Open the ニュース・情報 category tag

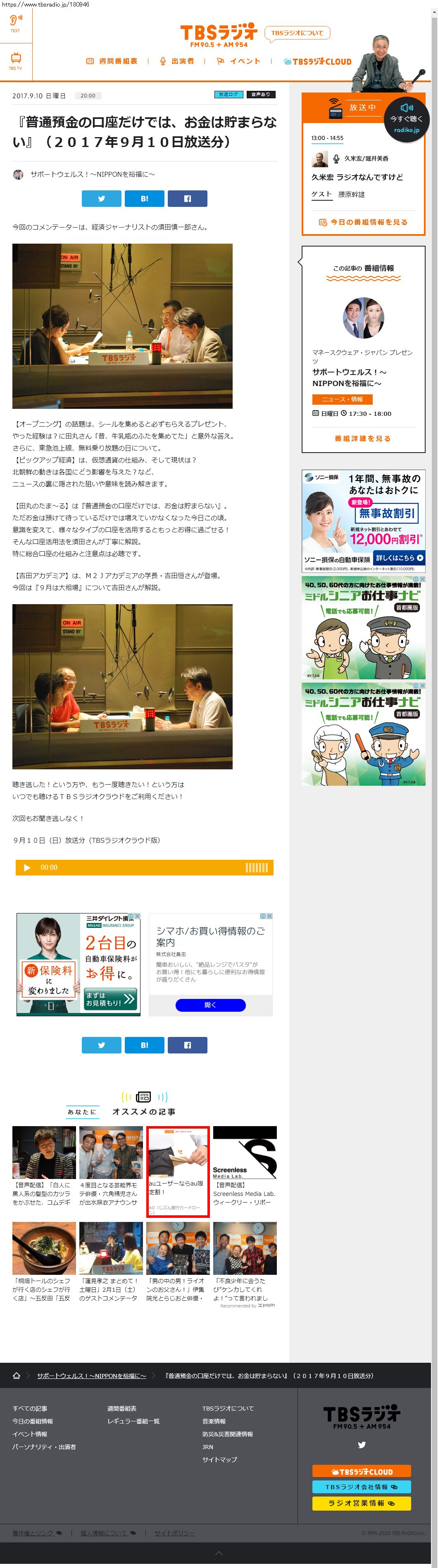click(x=342, y=399)
